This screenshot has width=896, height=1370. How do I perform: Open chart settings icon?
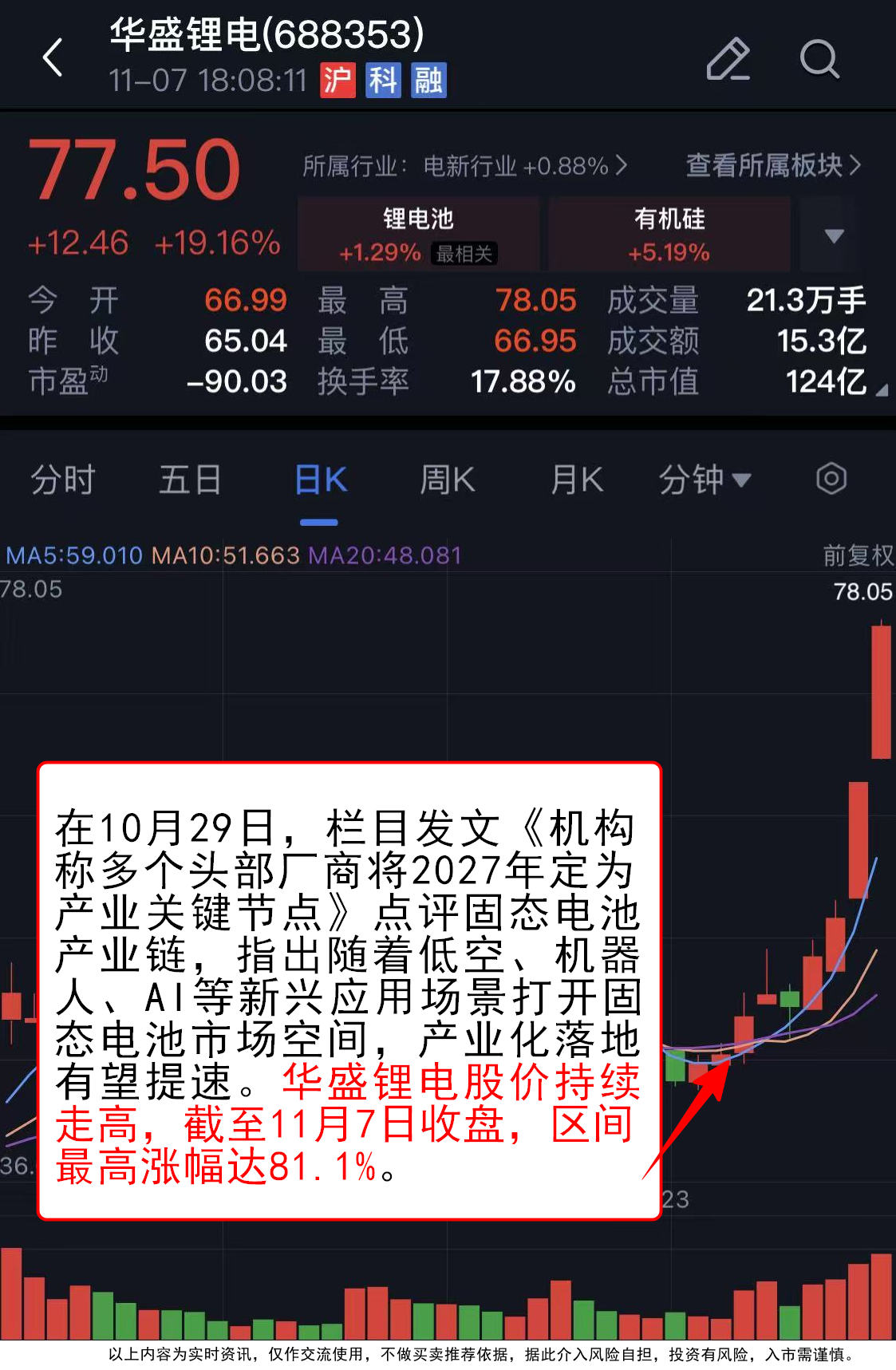831,480
